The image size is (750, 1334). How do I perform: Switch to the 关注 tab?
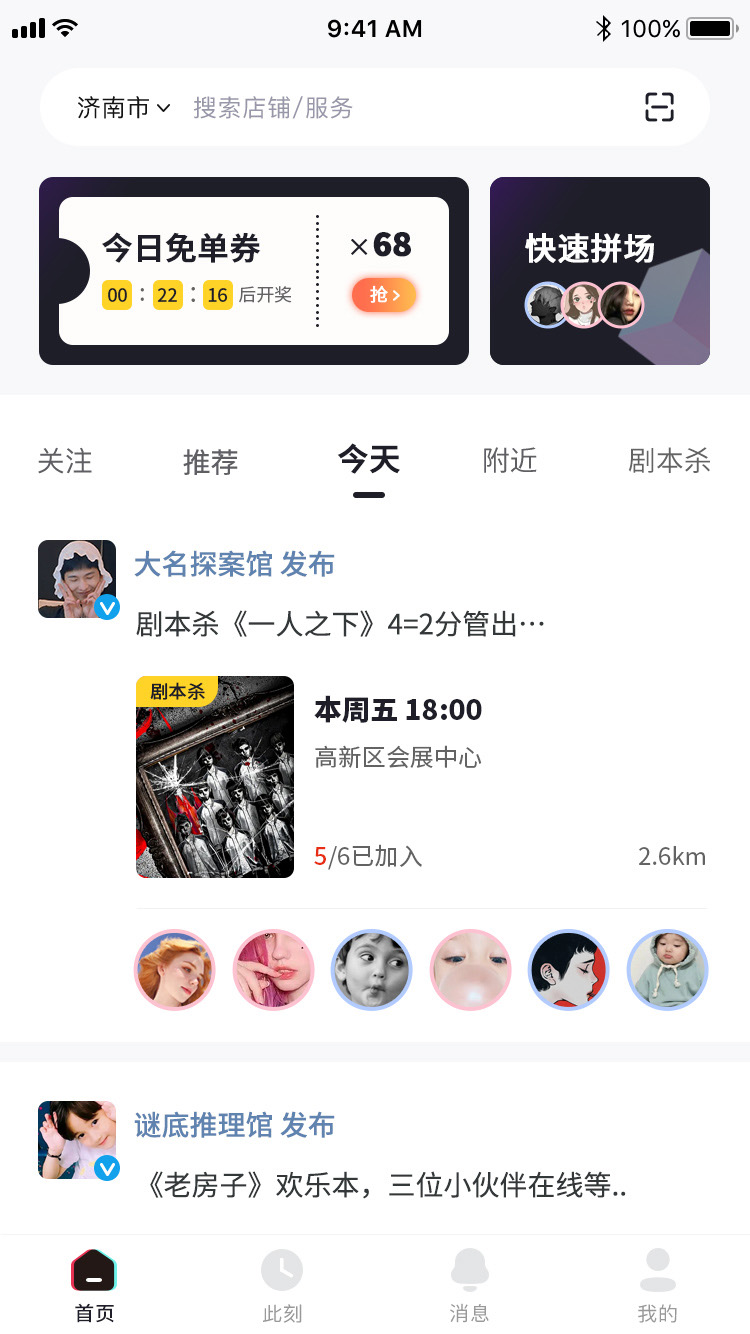click(65, 461)
